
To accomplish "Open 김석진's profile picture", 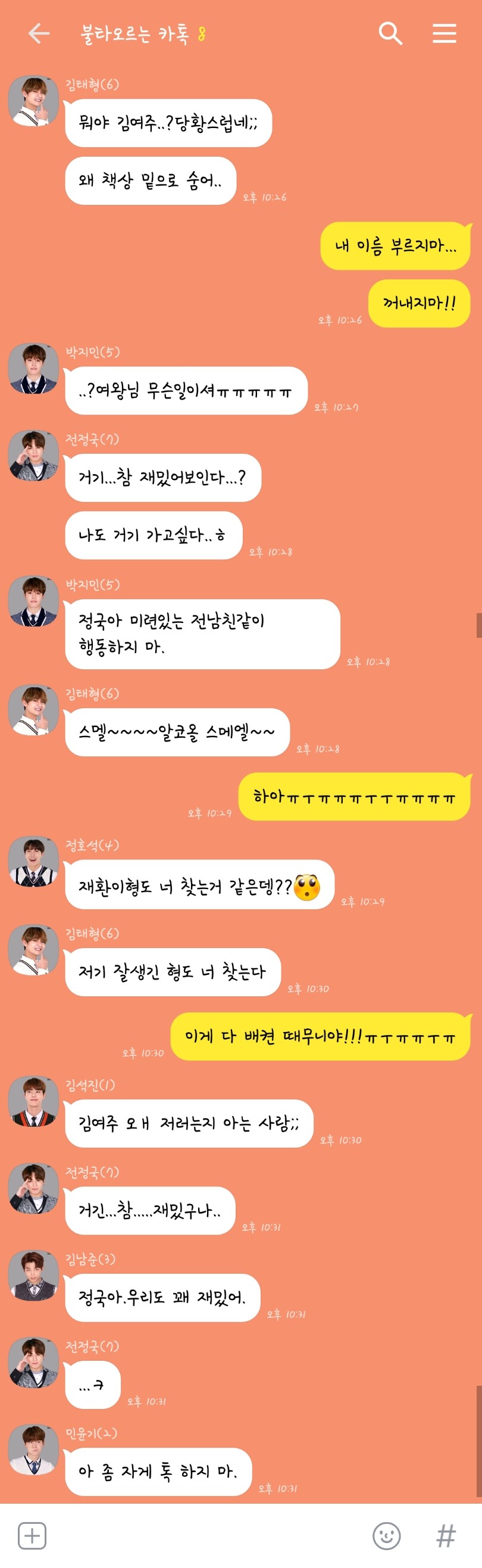I will pos(33,1101).
